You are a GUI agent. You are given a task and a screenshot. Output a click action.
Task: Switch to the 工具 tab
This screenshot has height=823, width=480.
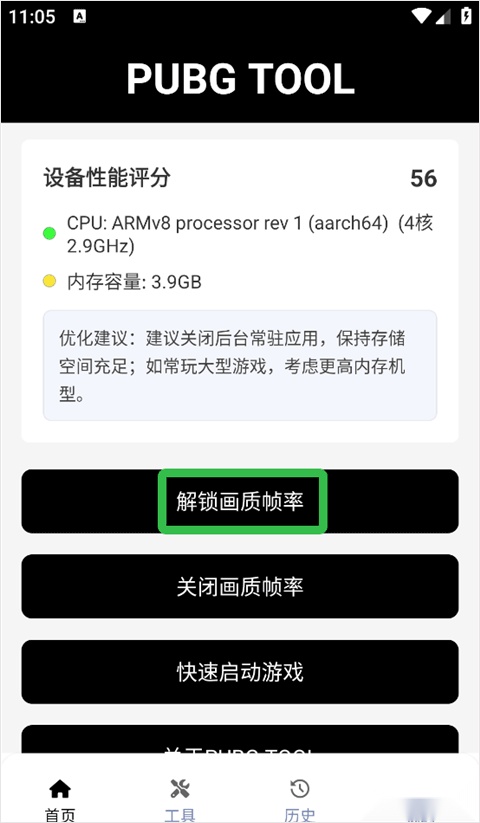coord(180,800)
